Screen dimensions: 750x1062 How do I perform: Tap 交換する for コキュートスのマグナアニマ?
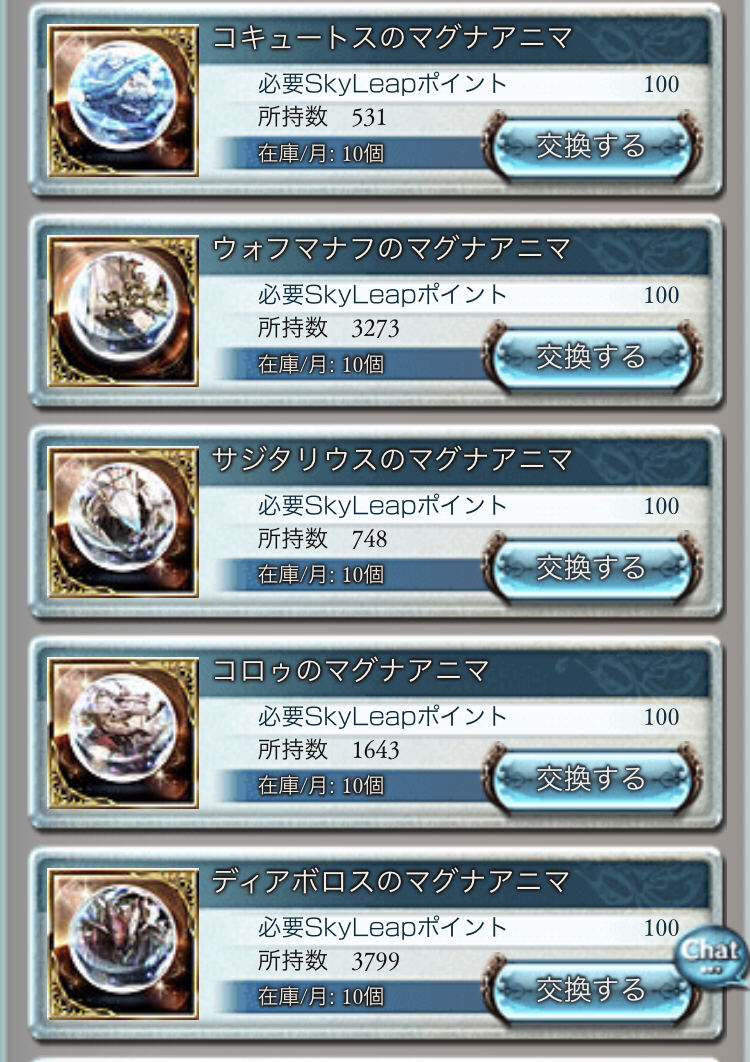[591, 147]
